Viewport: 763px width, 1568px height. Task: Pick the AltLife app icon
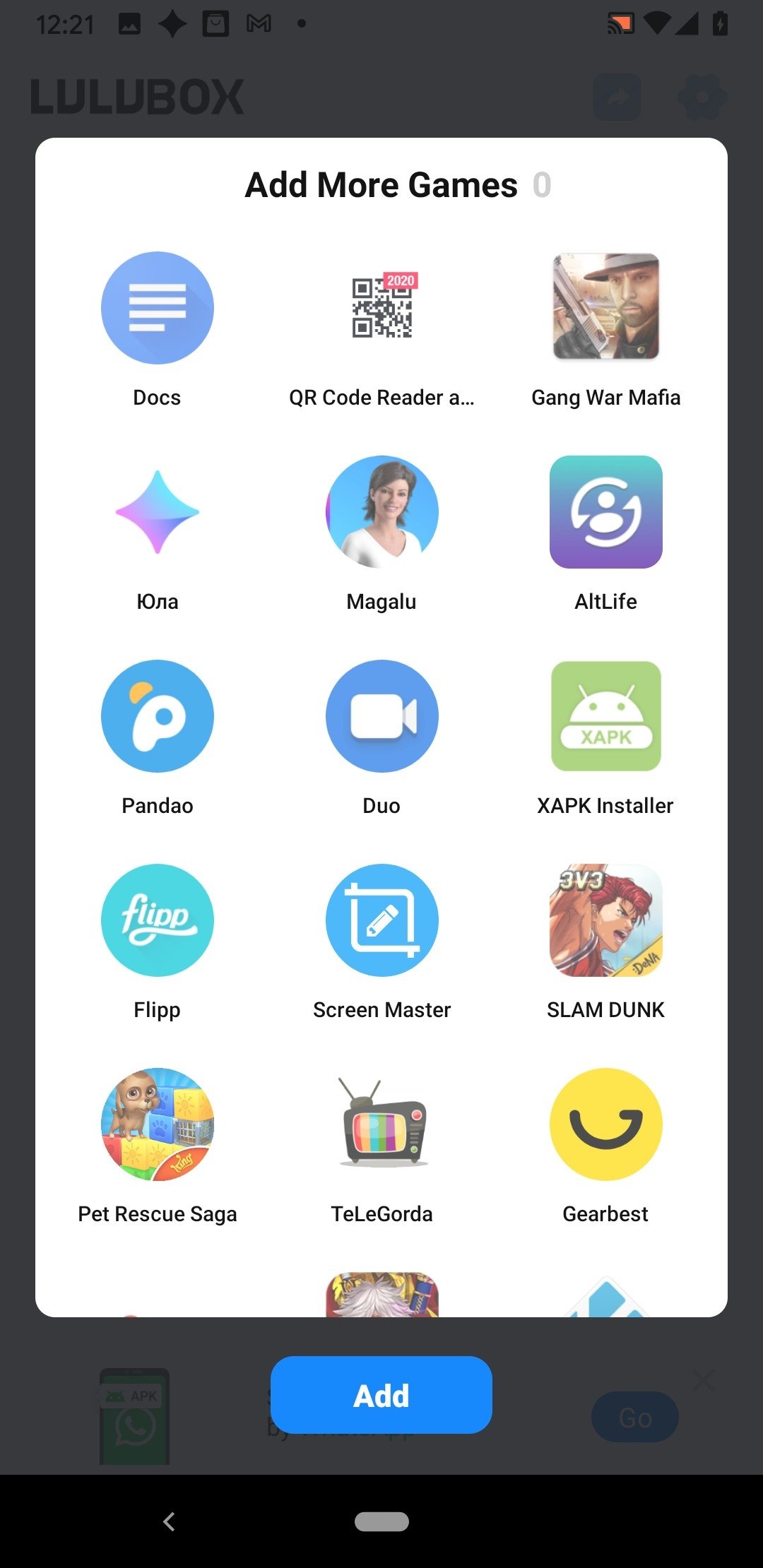point(606,512)
